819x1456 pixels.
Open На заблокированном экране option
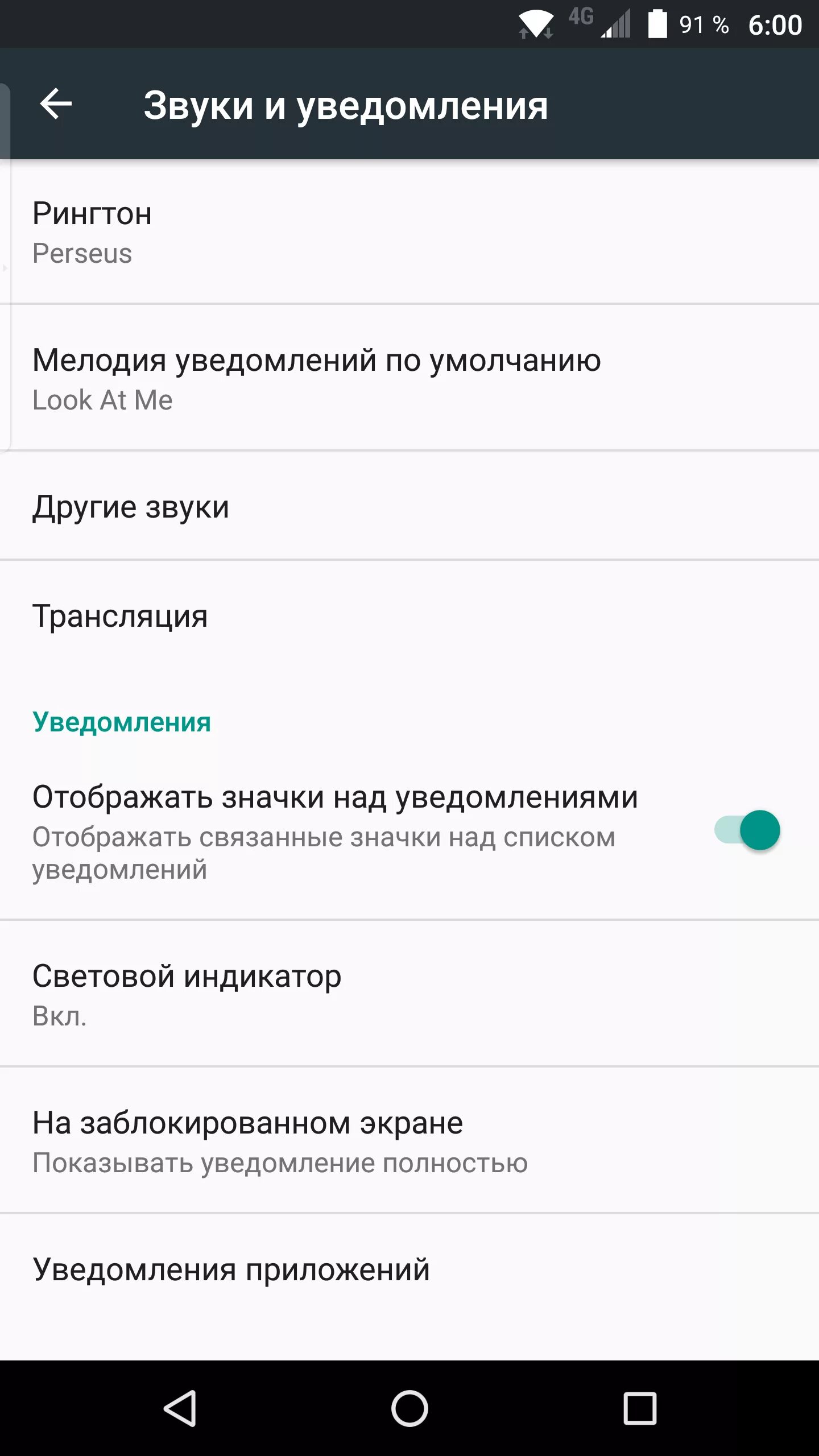(x=409, y=1140)
